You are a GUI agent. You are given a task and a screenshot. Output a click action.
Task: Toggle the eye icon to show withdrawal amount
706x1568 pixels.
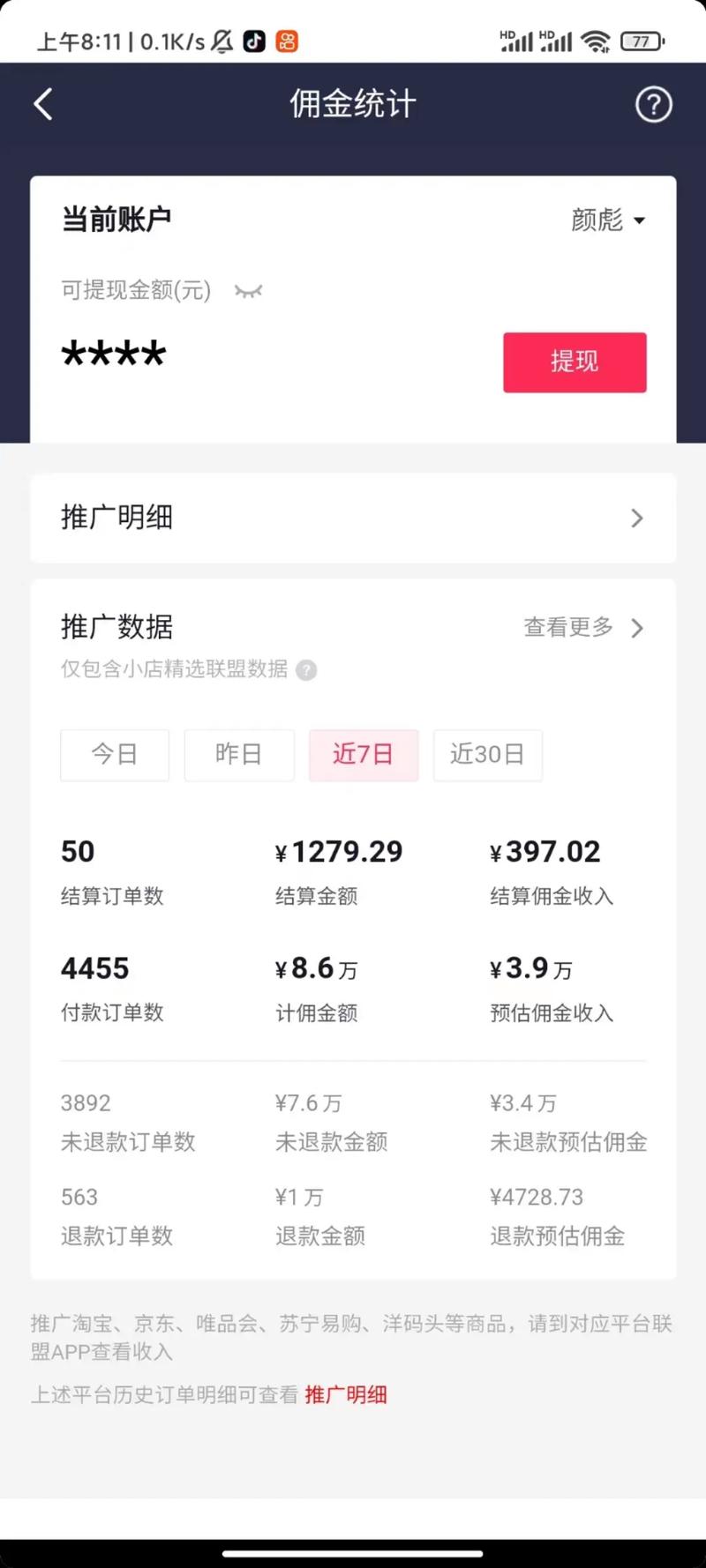249,291
